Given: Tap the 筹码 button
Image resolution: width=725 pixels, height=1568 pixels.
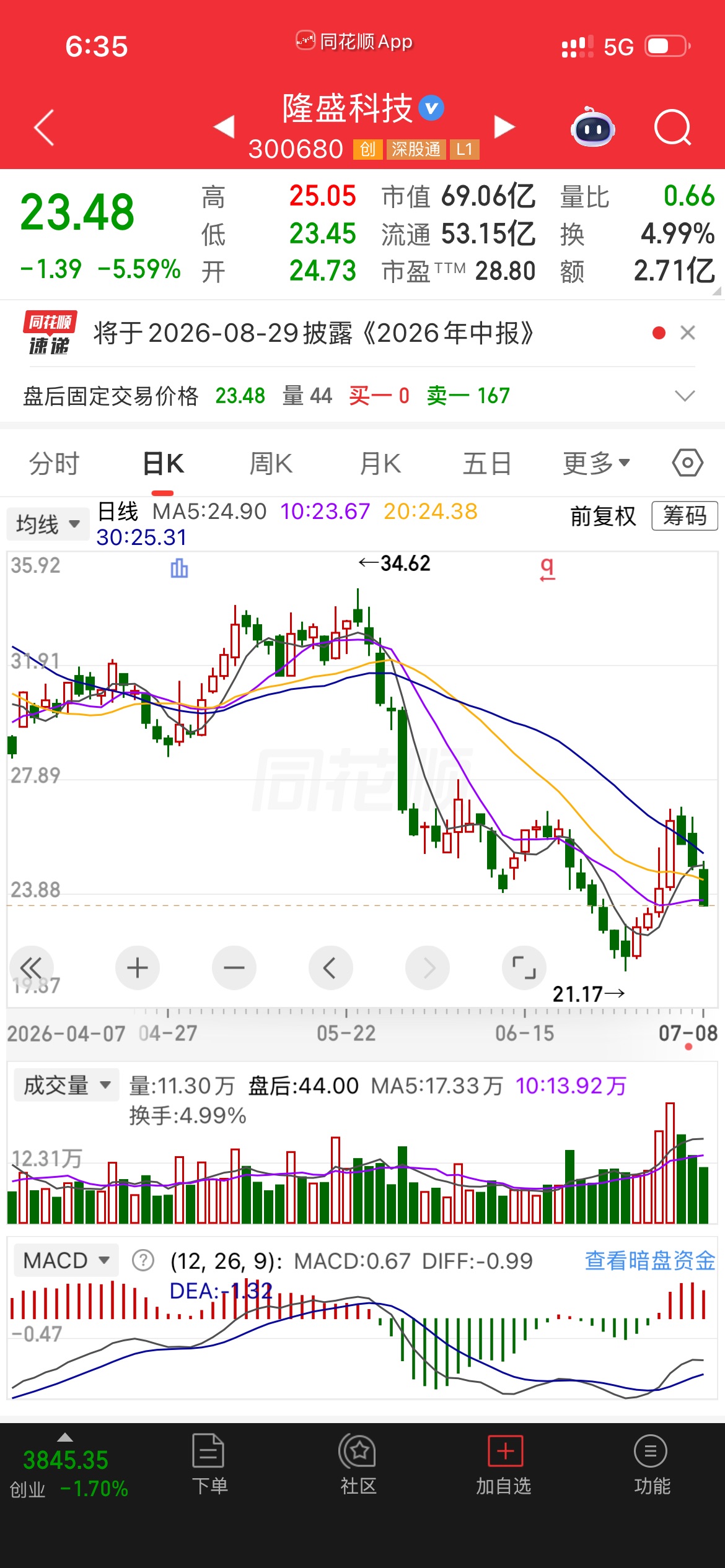Looking at the screenshot, I should 685,516.
